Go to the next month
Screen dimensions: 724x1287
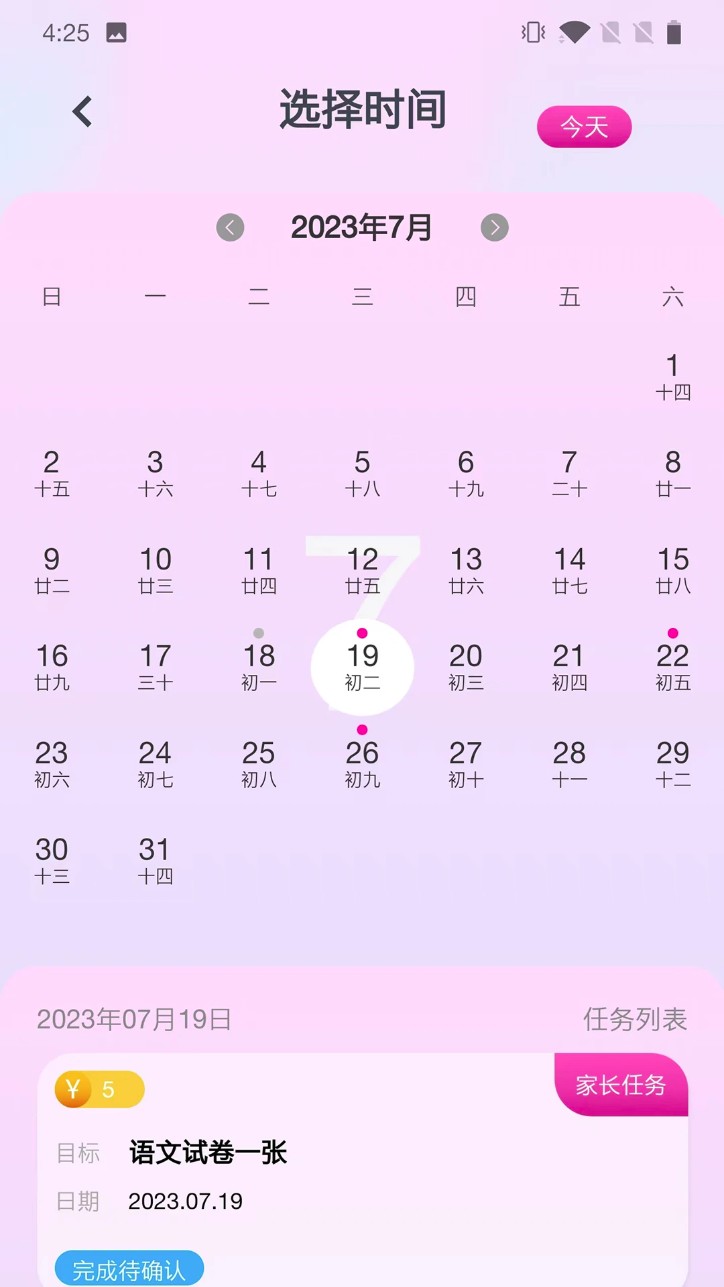click(x=494, y=228)
